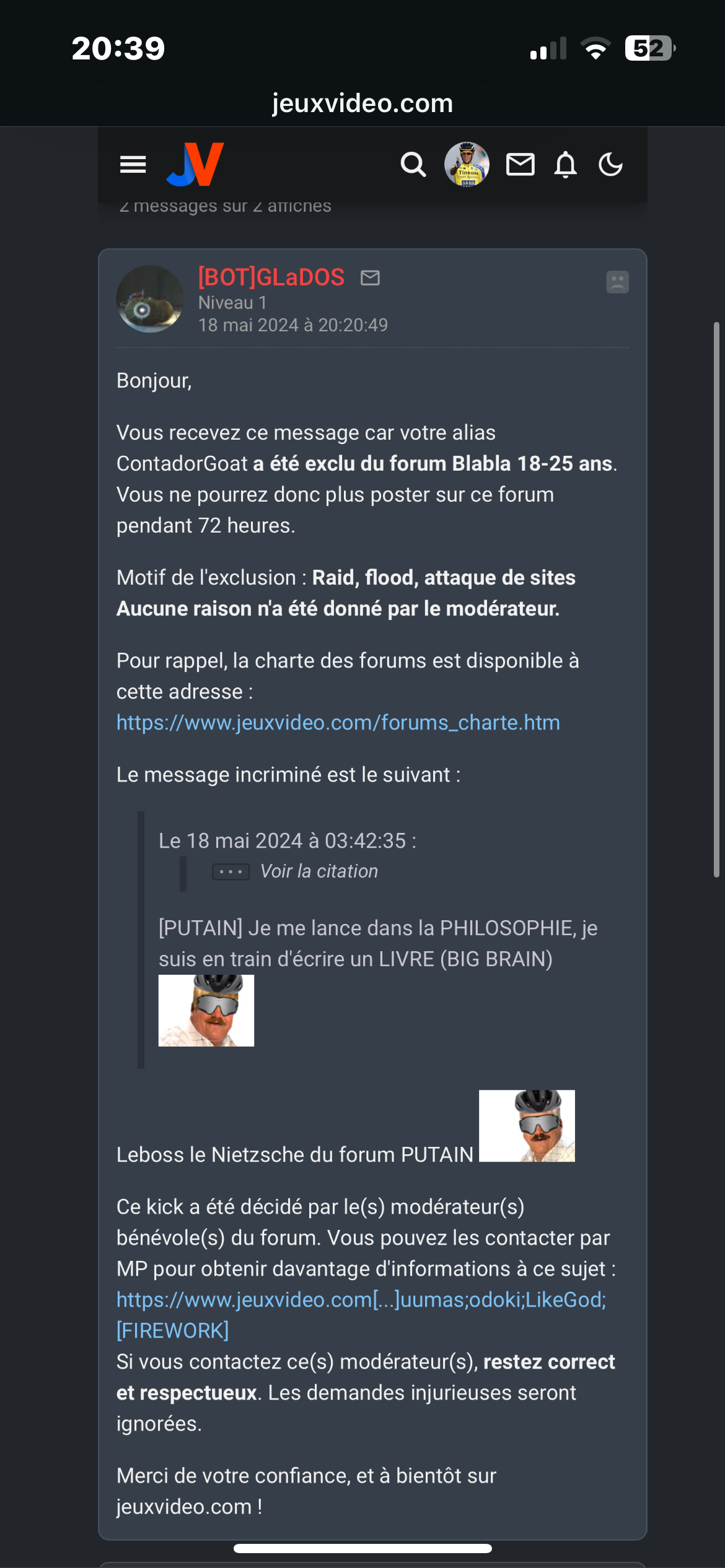Open the forums charter link

tap(338, 723)
